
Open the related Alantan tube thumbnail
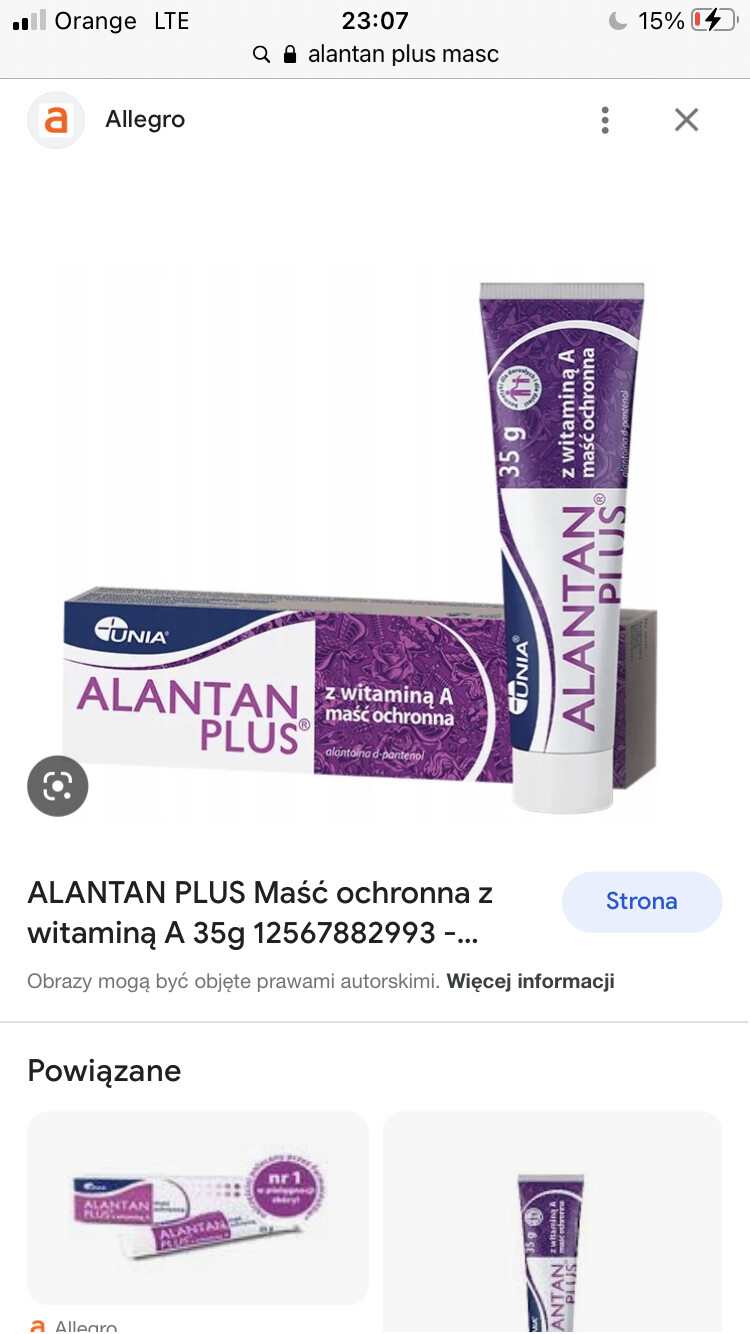pos(552,1222)
